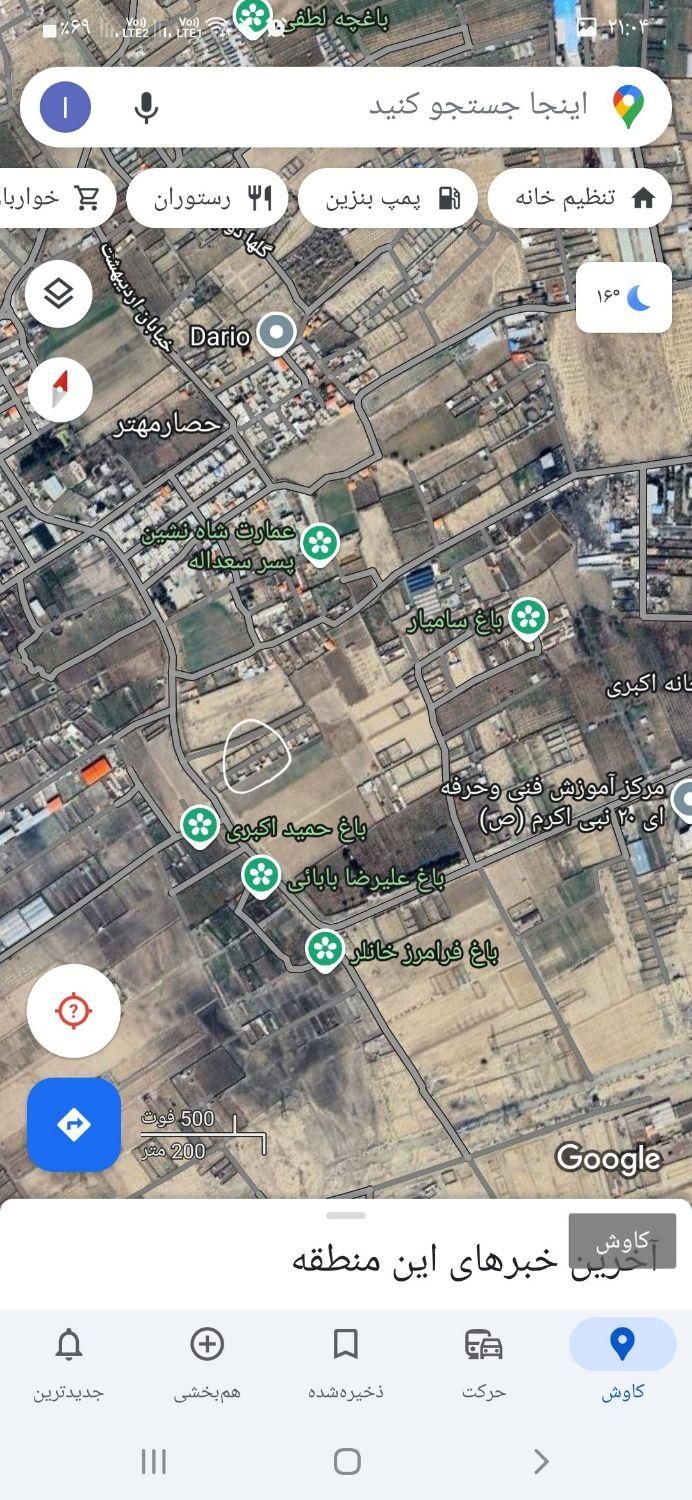Tap the compass to reset orientation
This screenshot has height=1500, width=692.
click(x=60, y=387)
